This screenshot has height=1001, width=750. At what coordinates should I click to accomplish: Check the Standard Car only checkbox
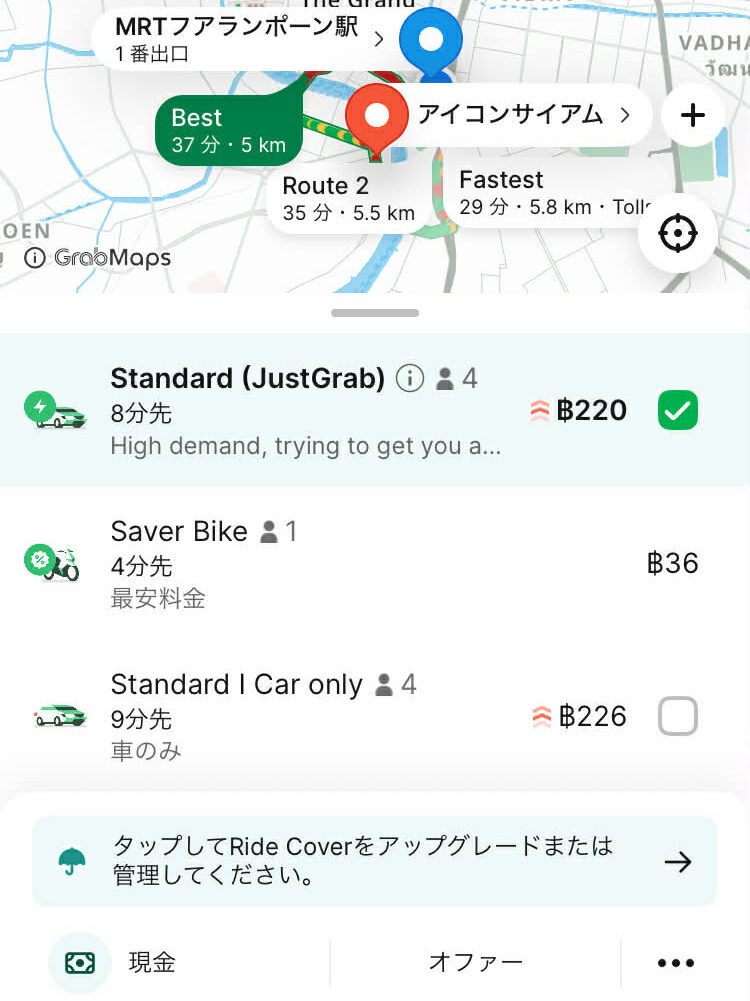point(678,716)
